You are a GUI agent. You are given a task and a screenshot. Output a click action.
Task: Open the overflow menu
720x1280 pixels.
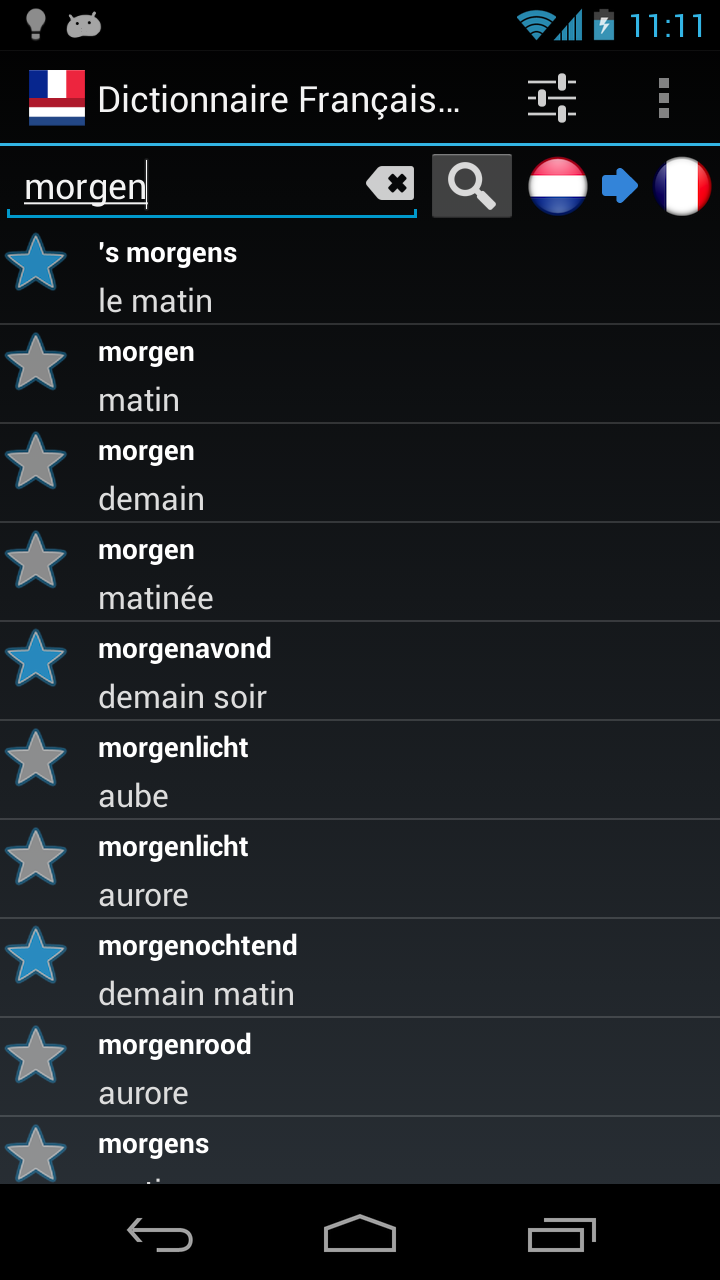(x=662, y=97)
